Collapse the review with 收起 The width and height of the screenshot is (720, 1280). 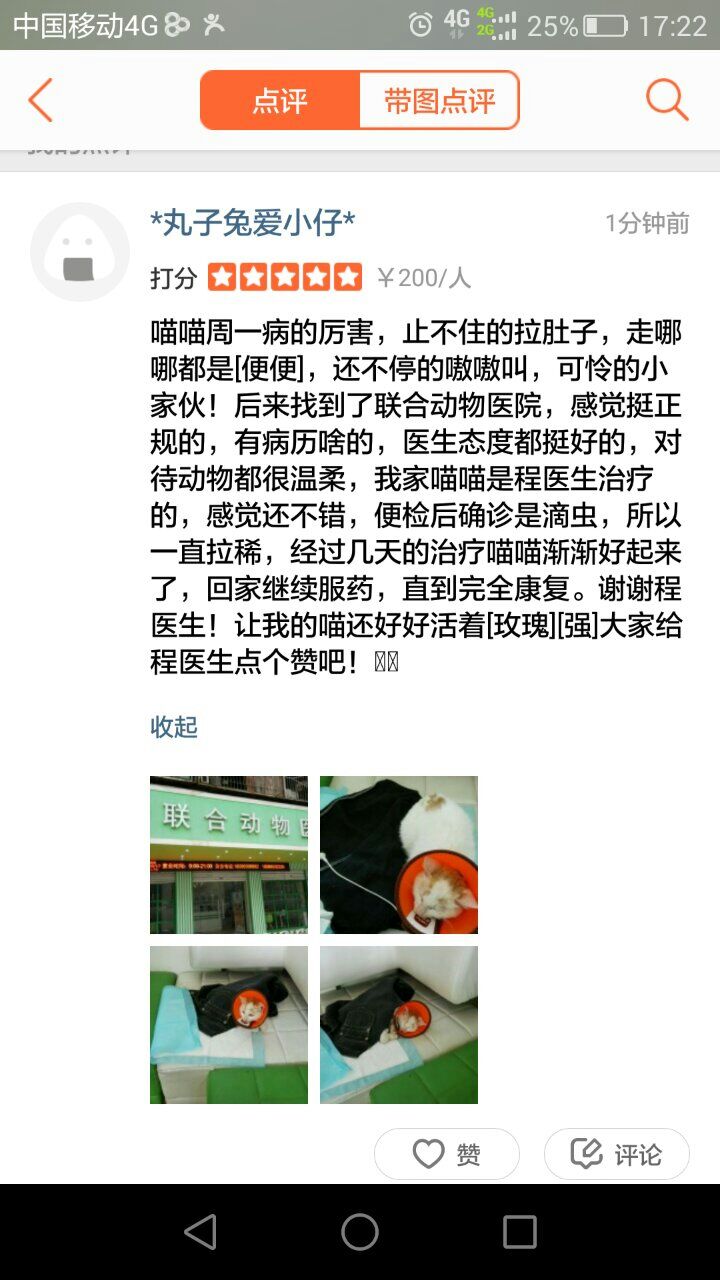(174, 727)
